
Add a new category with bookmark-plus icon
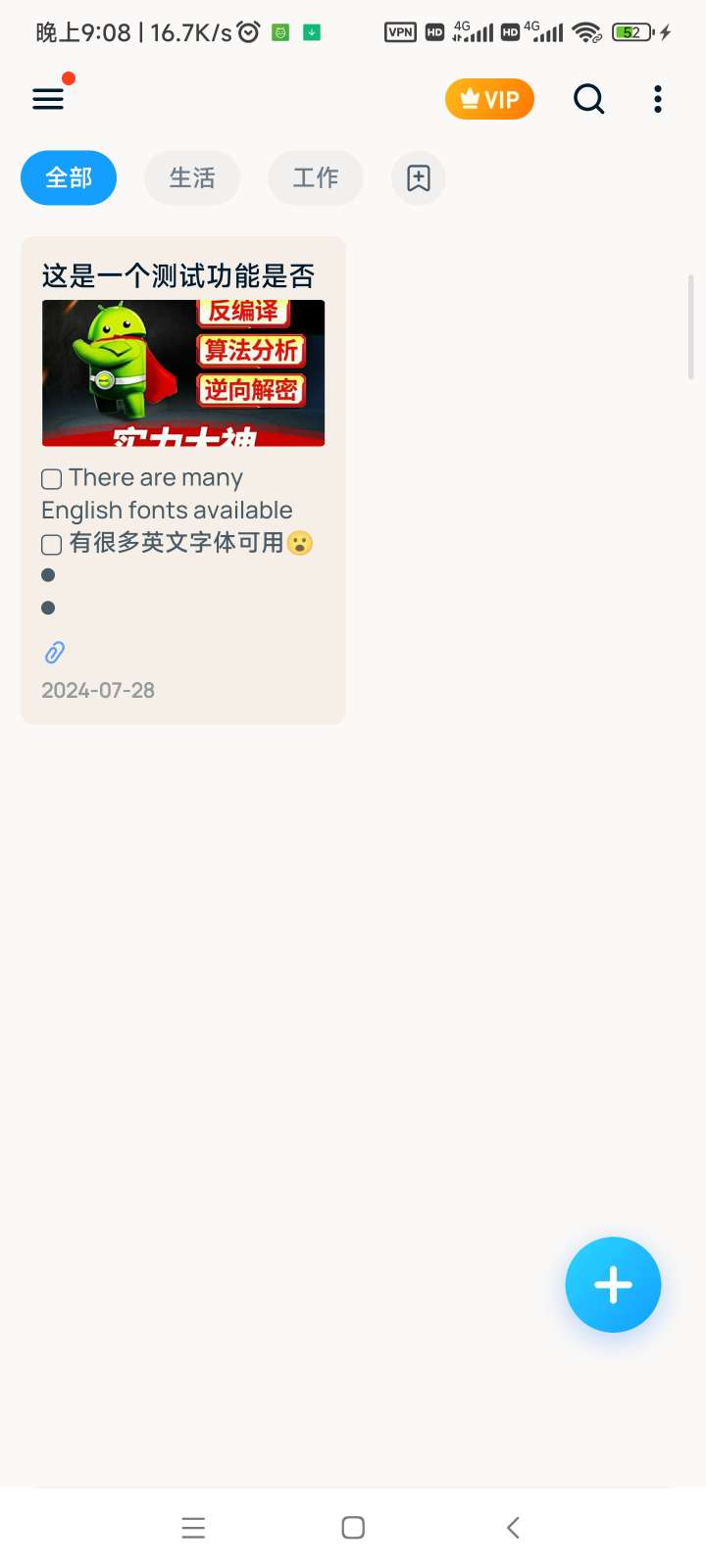click(419, 178)
